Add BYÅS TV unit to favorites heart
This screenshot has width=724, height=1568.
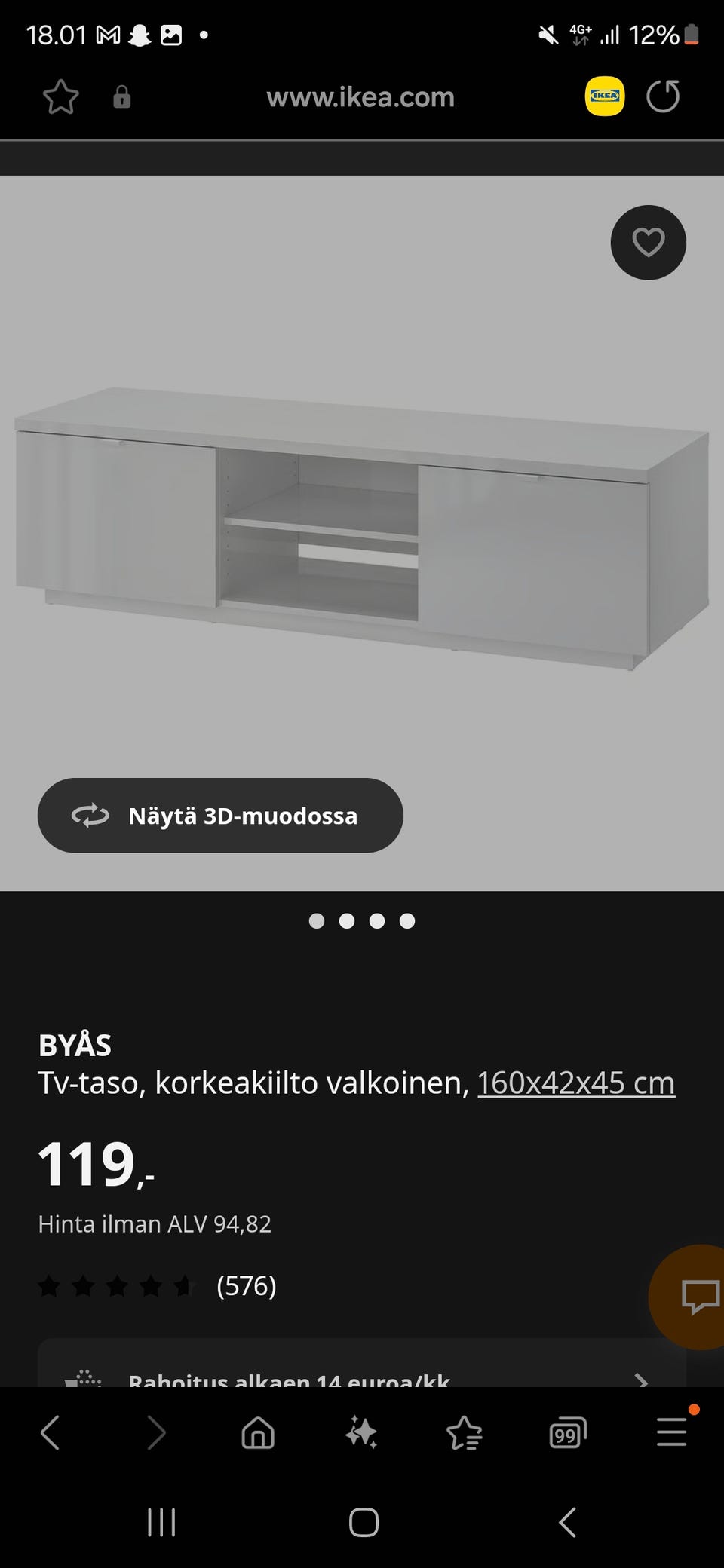648,243
